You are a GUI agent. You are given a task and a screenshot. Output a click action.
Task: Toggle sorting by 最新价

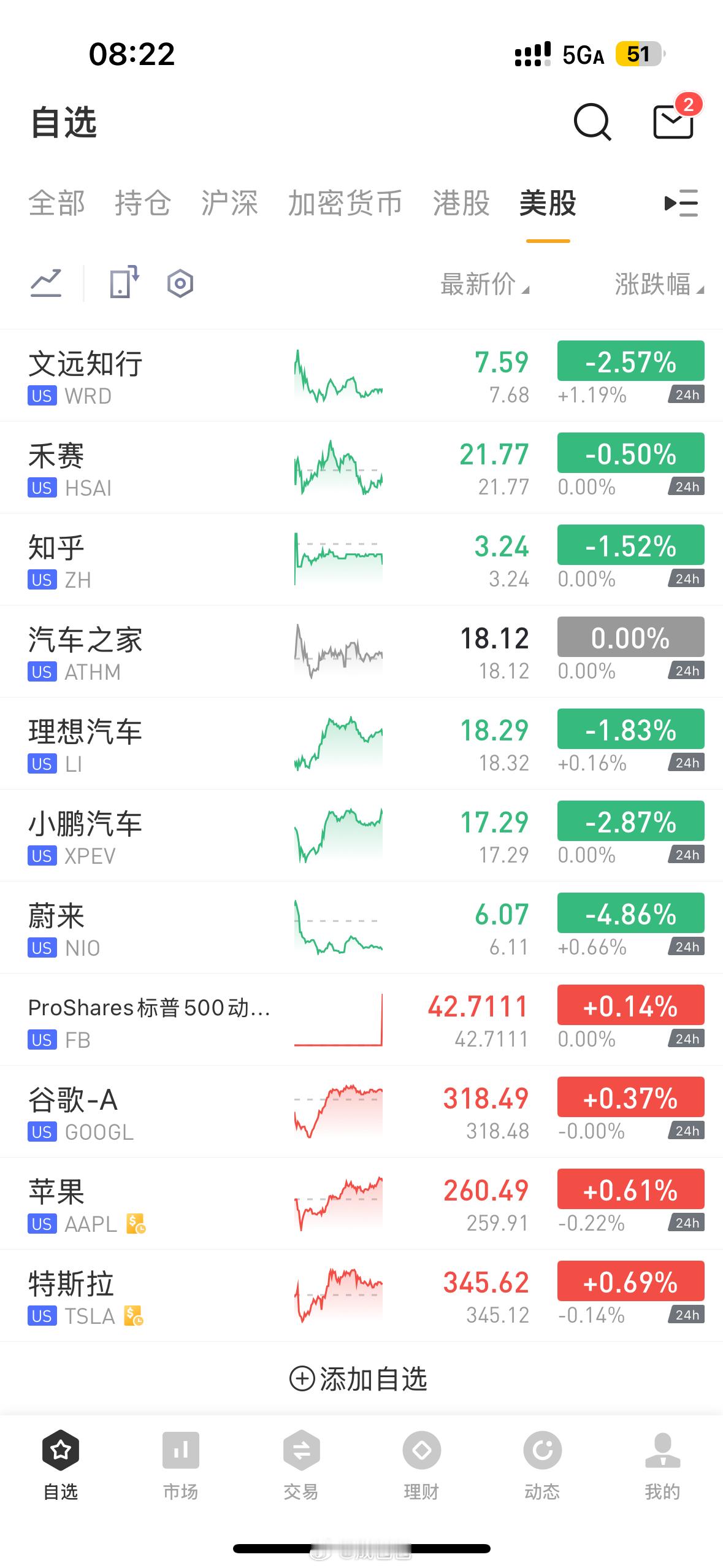coord(484,286)
